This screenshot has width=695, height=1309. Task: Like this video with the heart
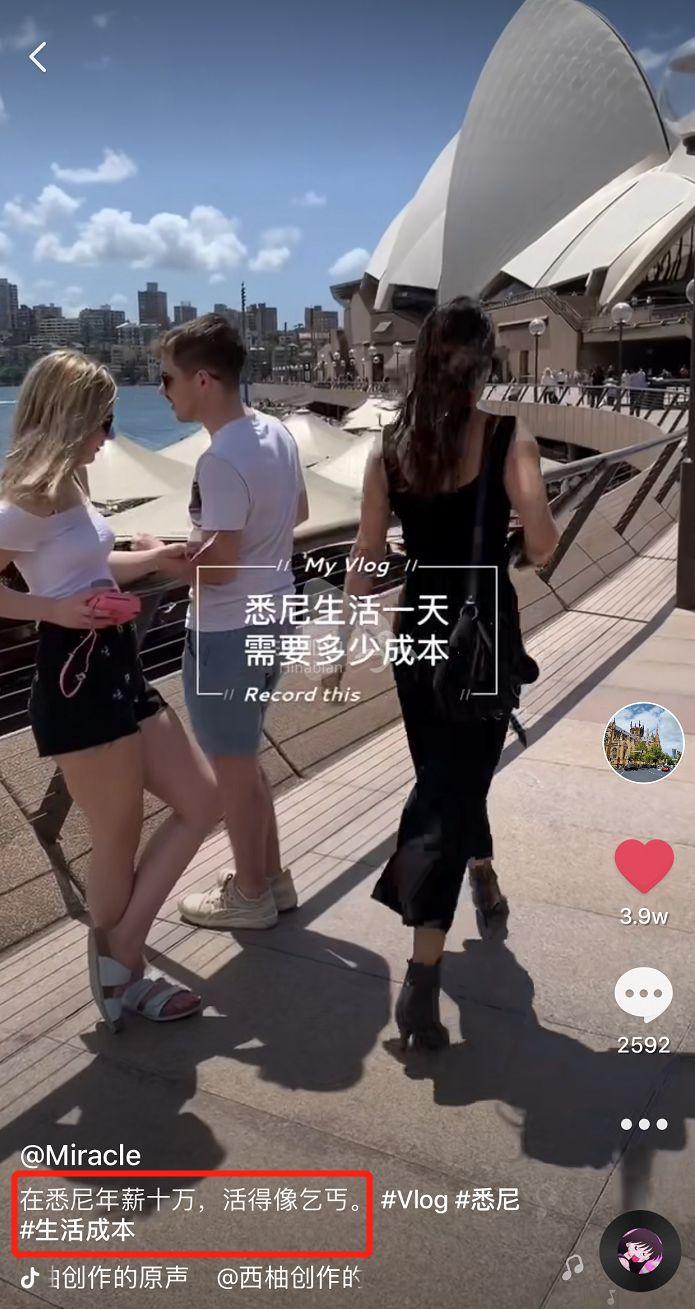(643, 866)
